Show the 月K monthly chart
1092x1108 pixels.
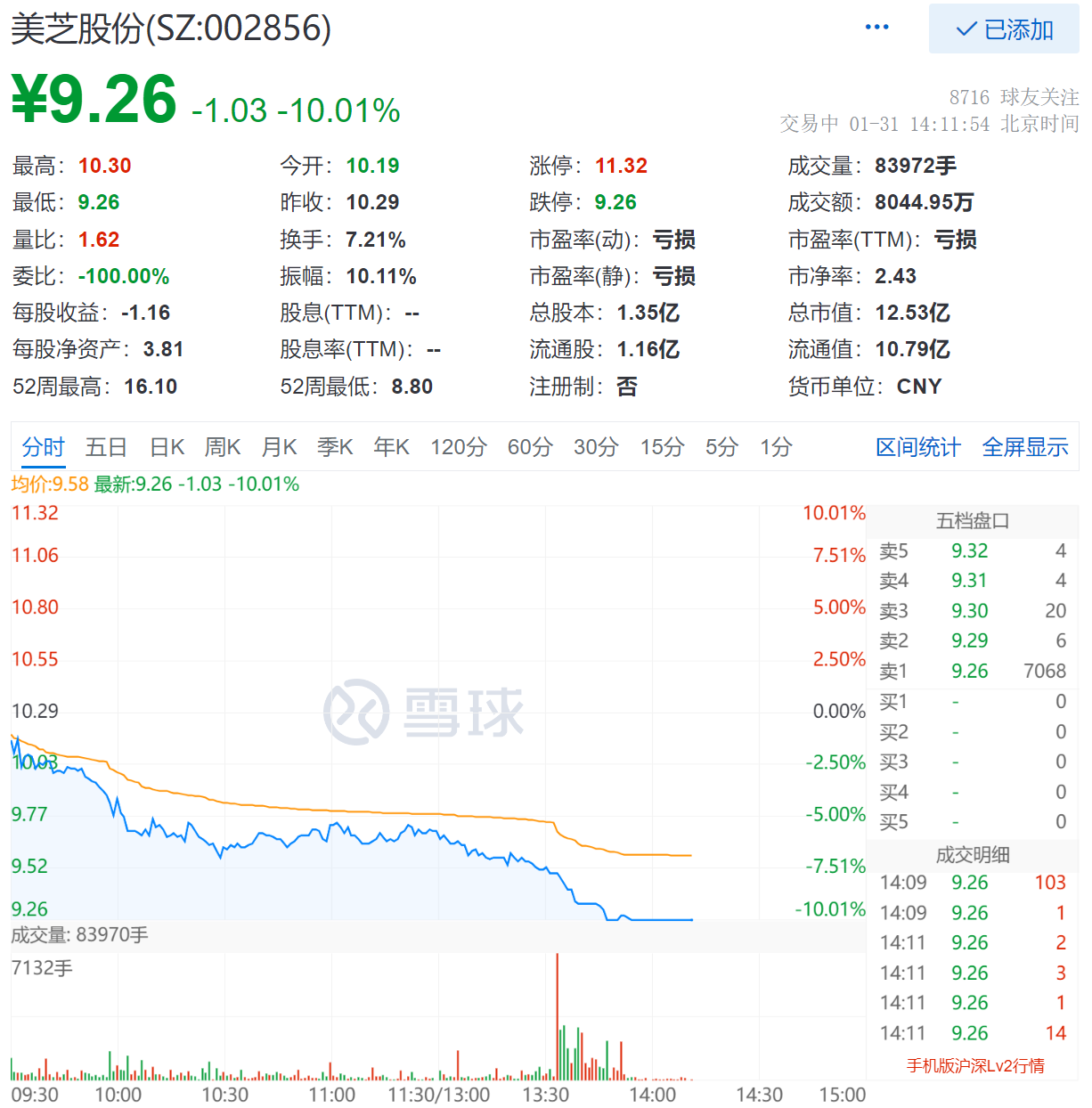coord(279,447)
